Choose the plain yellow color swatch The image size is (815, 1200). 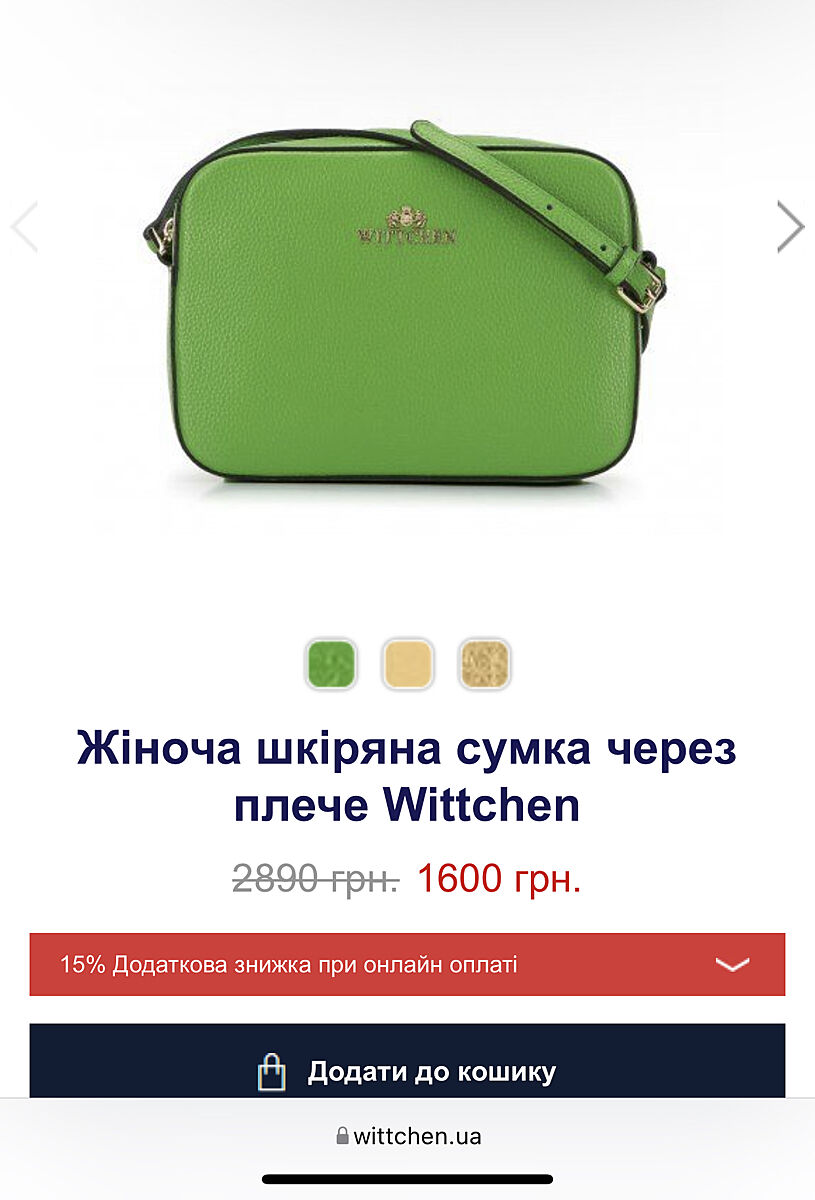[x=407, y=664]
